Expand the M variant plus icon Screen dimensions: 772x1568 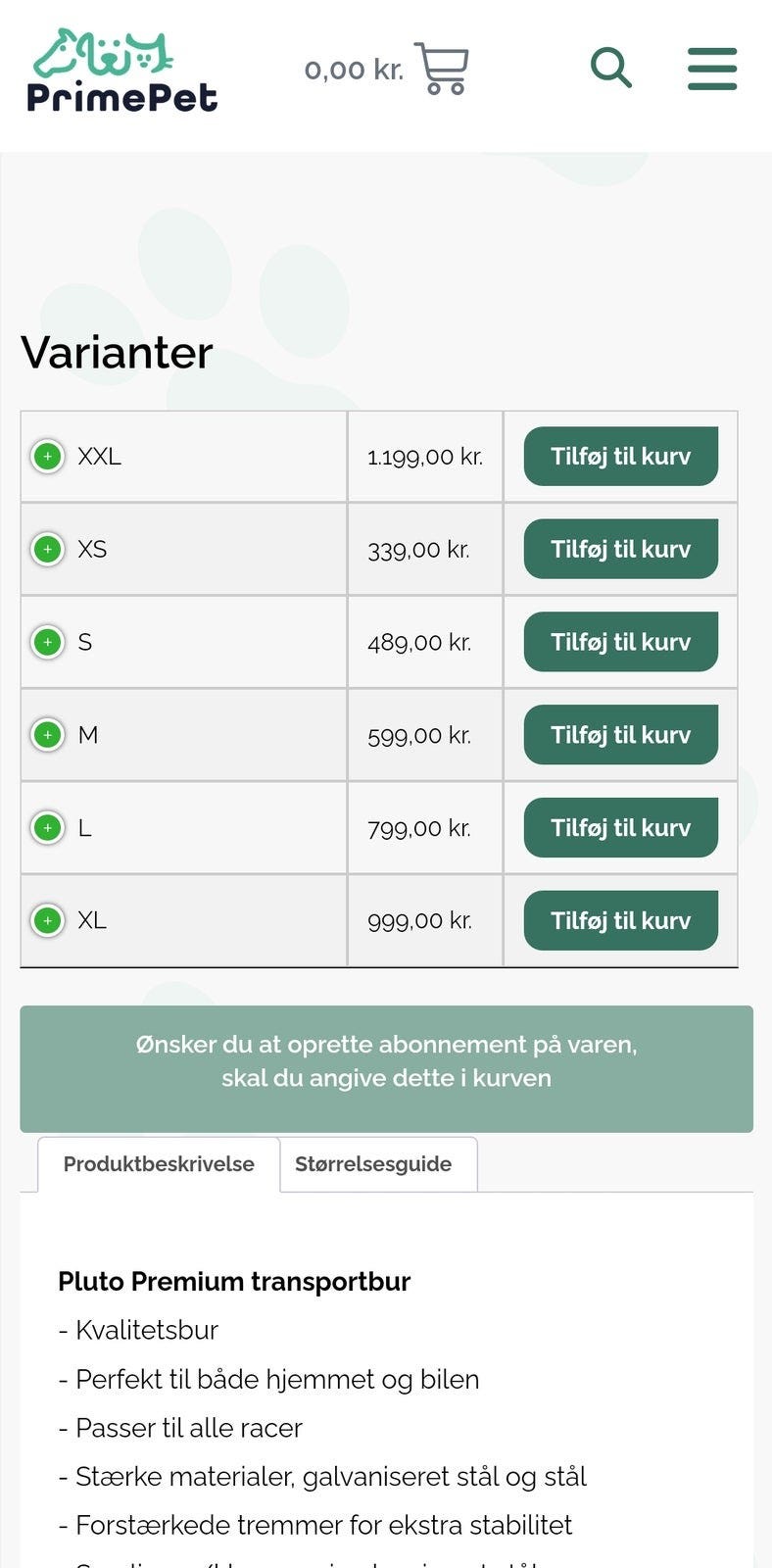tap(47, 735)
